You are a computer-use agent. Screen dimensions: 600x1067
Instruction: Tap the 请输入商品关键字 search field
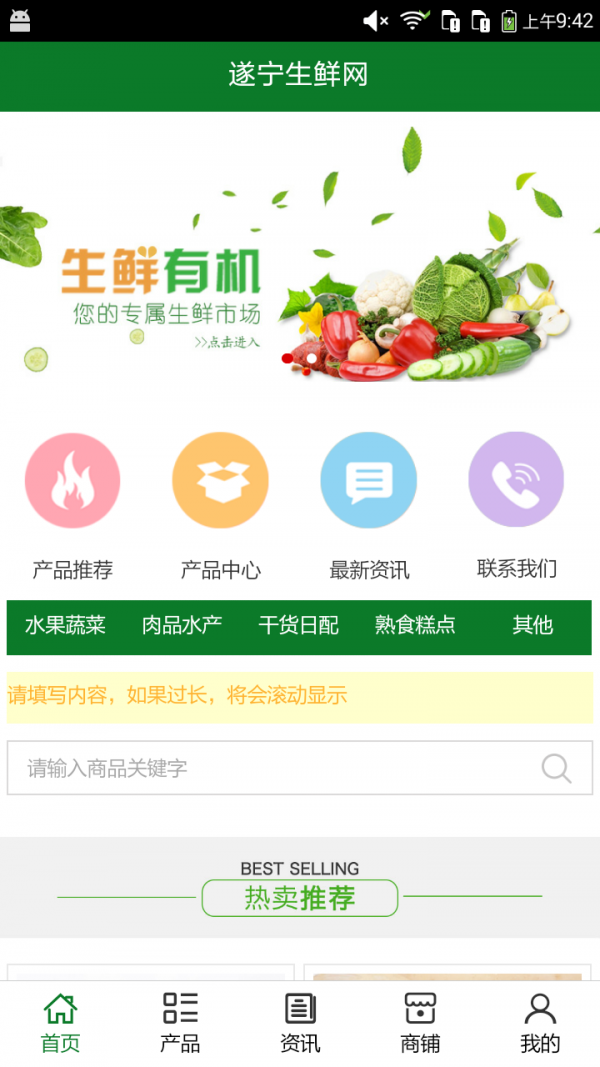pyautogui.click(x=270, y=768)
